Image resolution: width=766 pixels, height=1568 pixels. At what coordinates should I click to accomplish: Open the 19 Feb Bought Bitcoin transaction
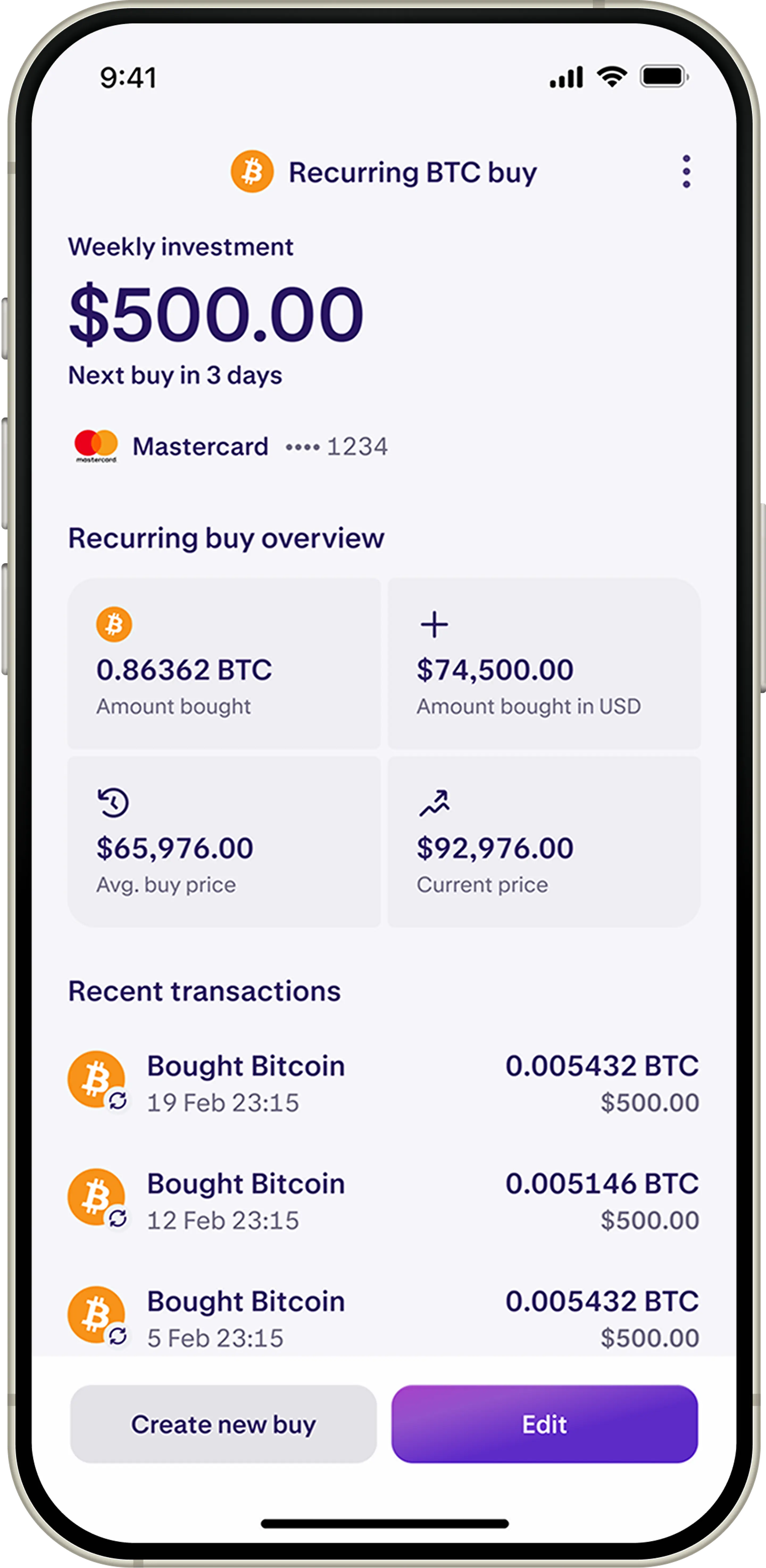[384, 1083]
